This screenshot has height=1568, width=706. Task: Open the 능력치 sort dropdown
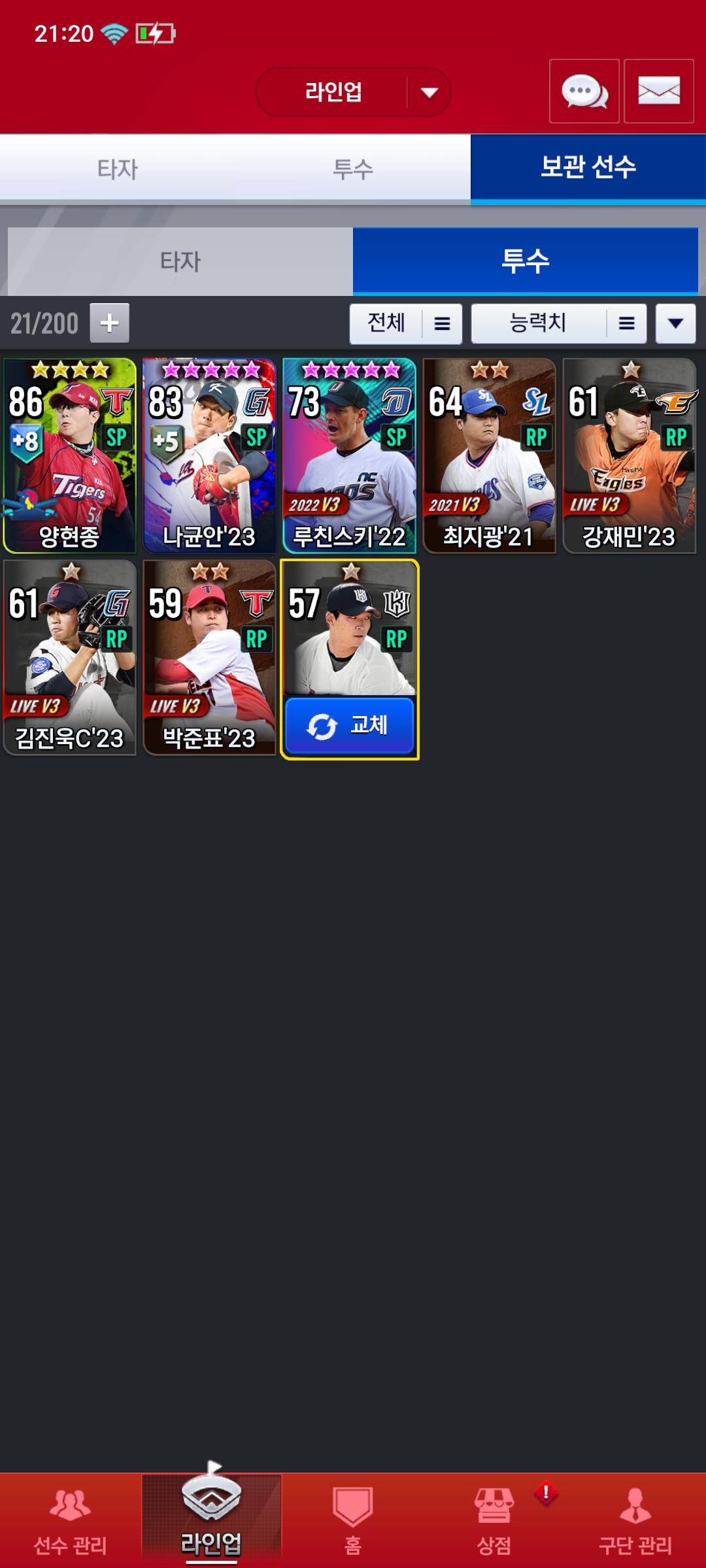pyautogui.click(x=559, y=323)
